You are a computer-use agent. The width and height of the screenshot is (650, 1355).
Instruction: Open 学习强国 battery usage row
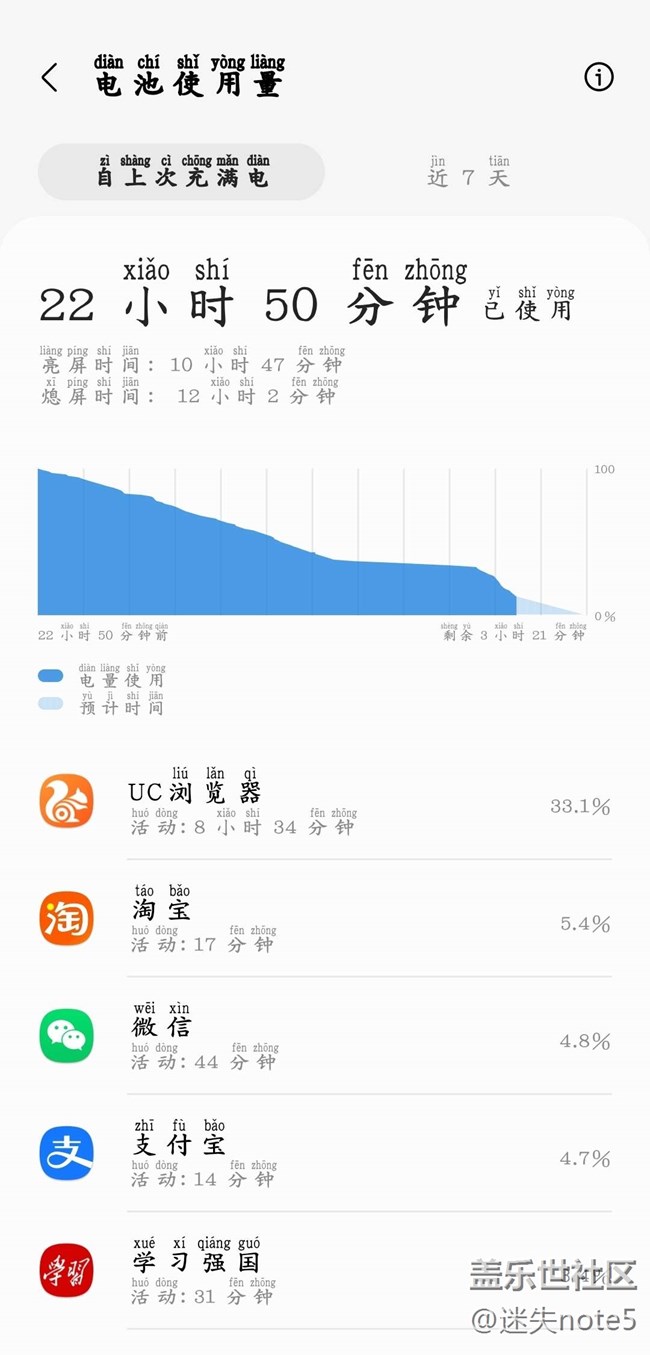pos(325,1270)
